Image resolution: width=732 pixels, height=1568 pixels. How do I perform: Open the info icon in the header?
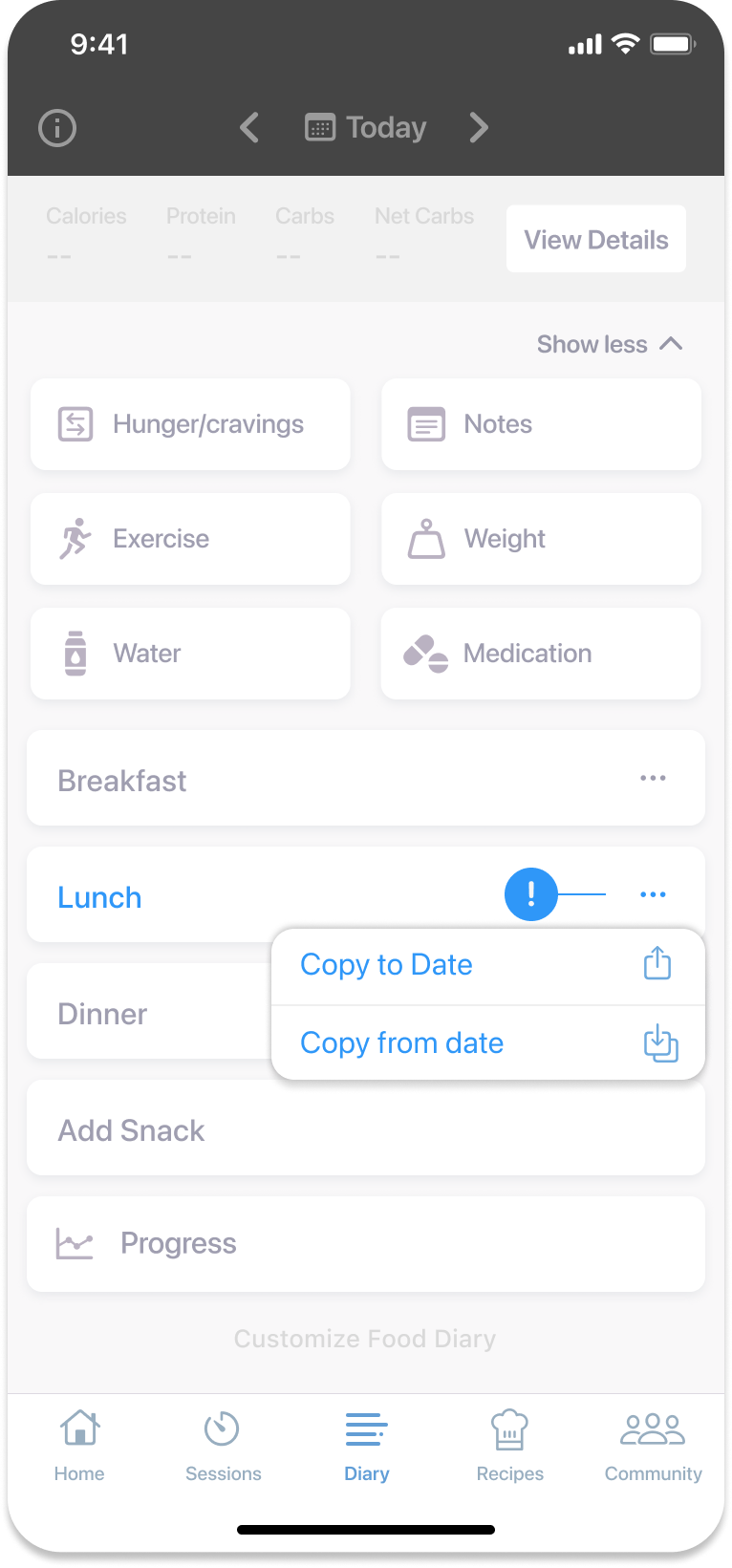click(x=57, y=128)
